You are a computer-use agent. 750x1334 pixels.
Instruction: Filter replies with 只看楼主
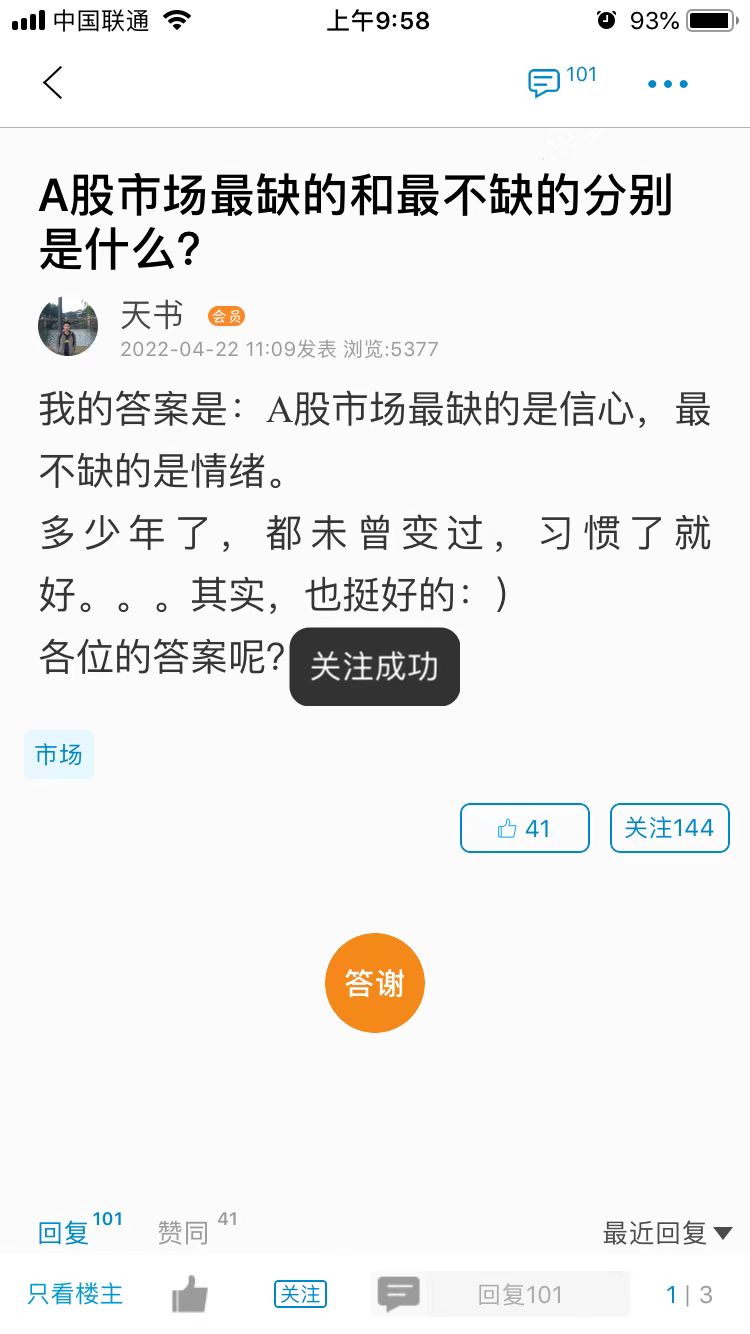click(75, 1294)
